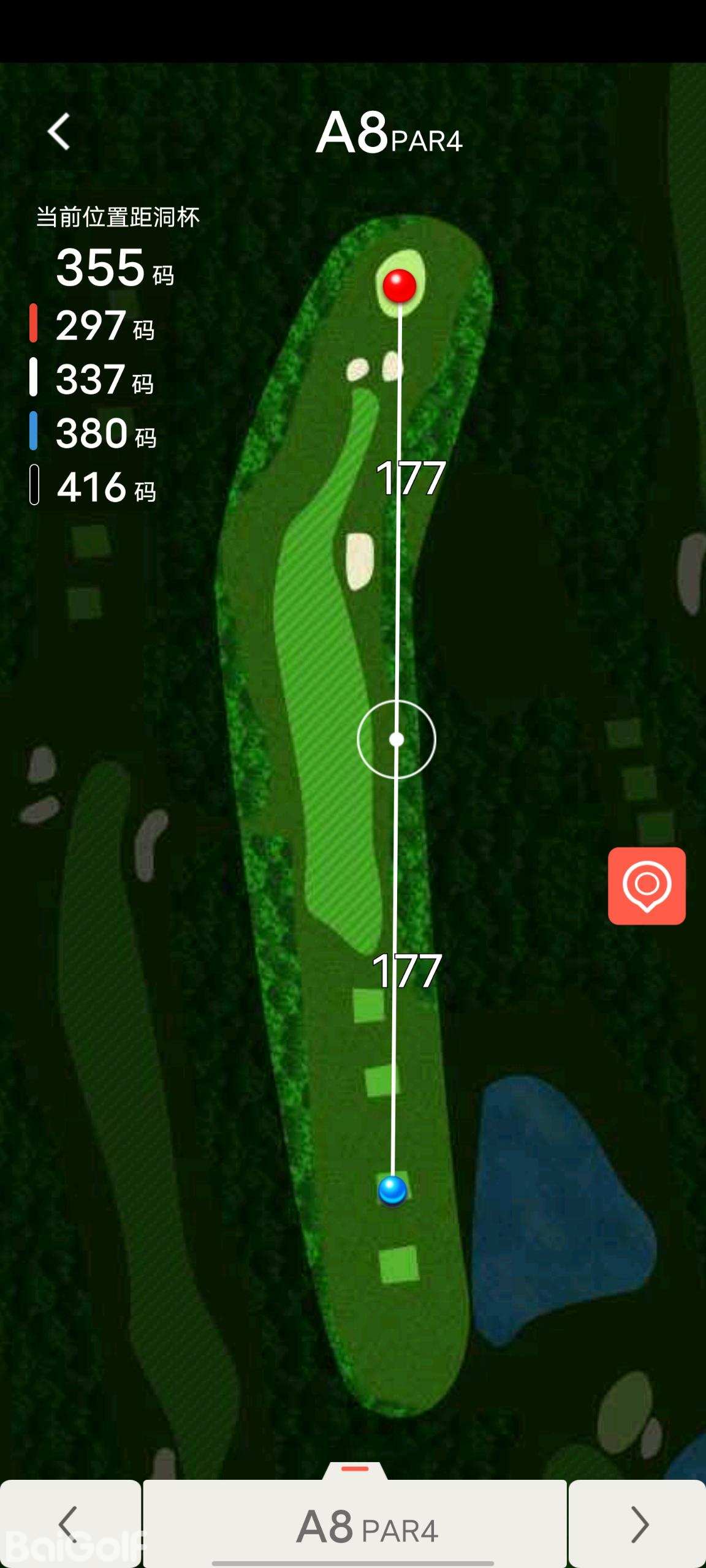
Task: Expand the bottom panel handle
Action: [355, 1470]
